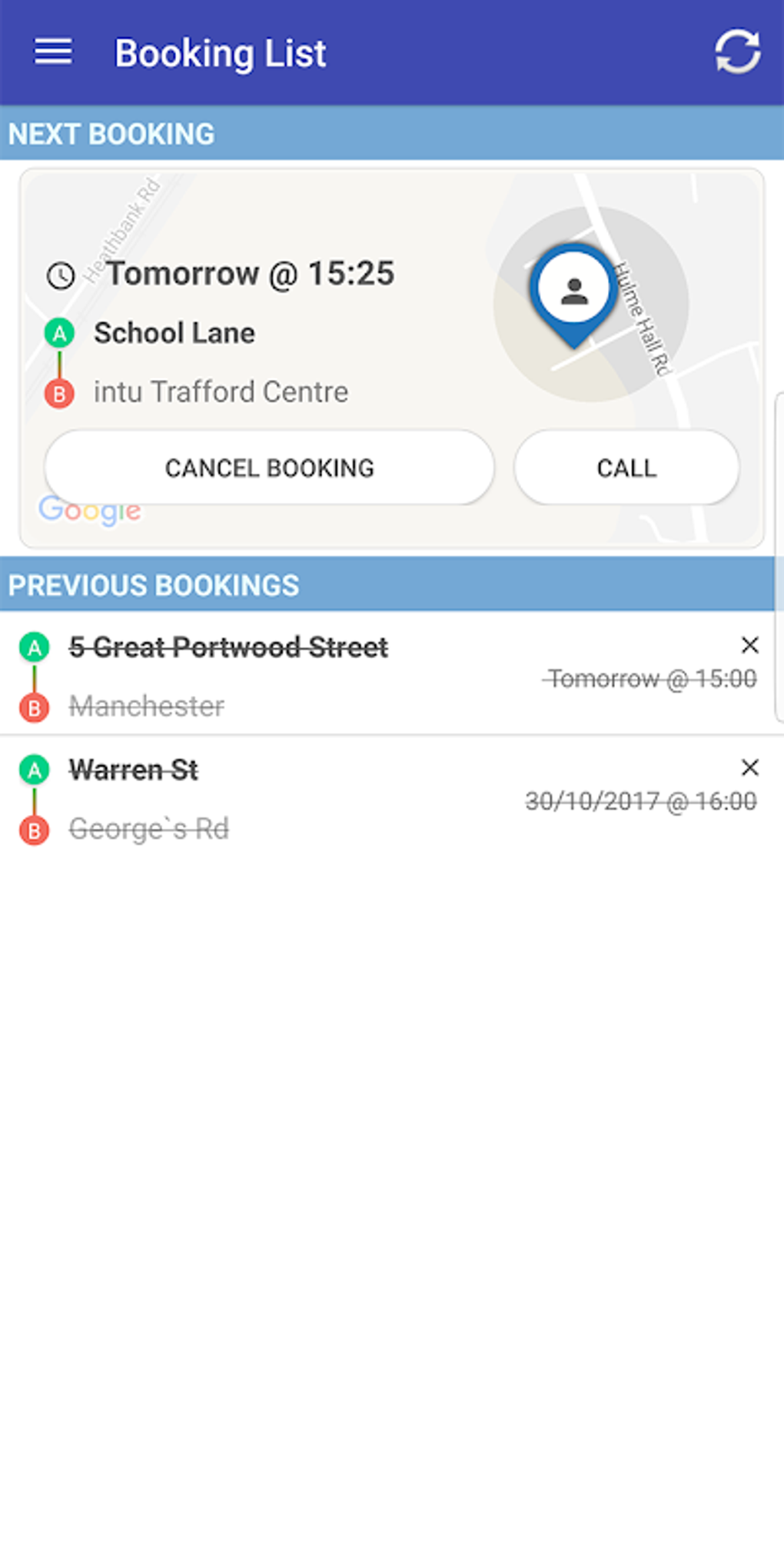Tap the Google logo on the map preview
Image resolution: width=784 pixels, height=1561 pixels.
tap(90, 508)
